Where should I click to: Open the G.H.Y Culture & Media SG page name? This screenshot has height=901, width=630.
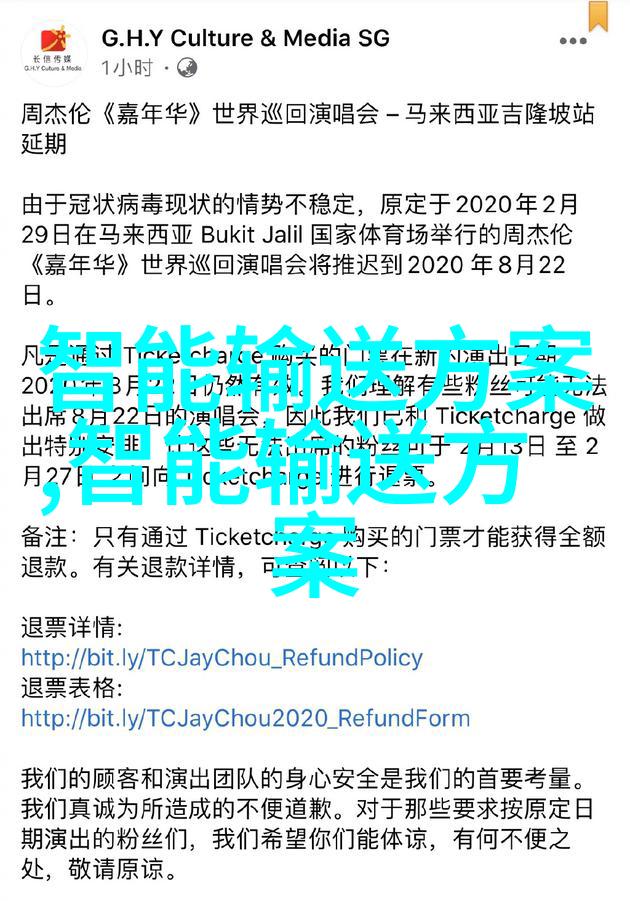point(247,39)
